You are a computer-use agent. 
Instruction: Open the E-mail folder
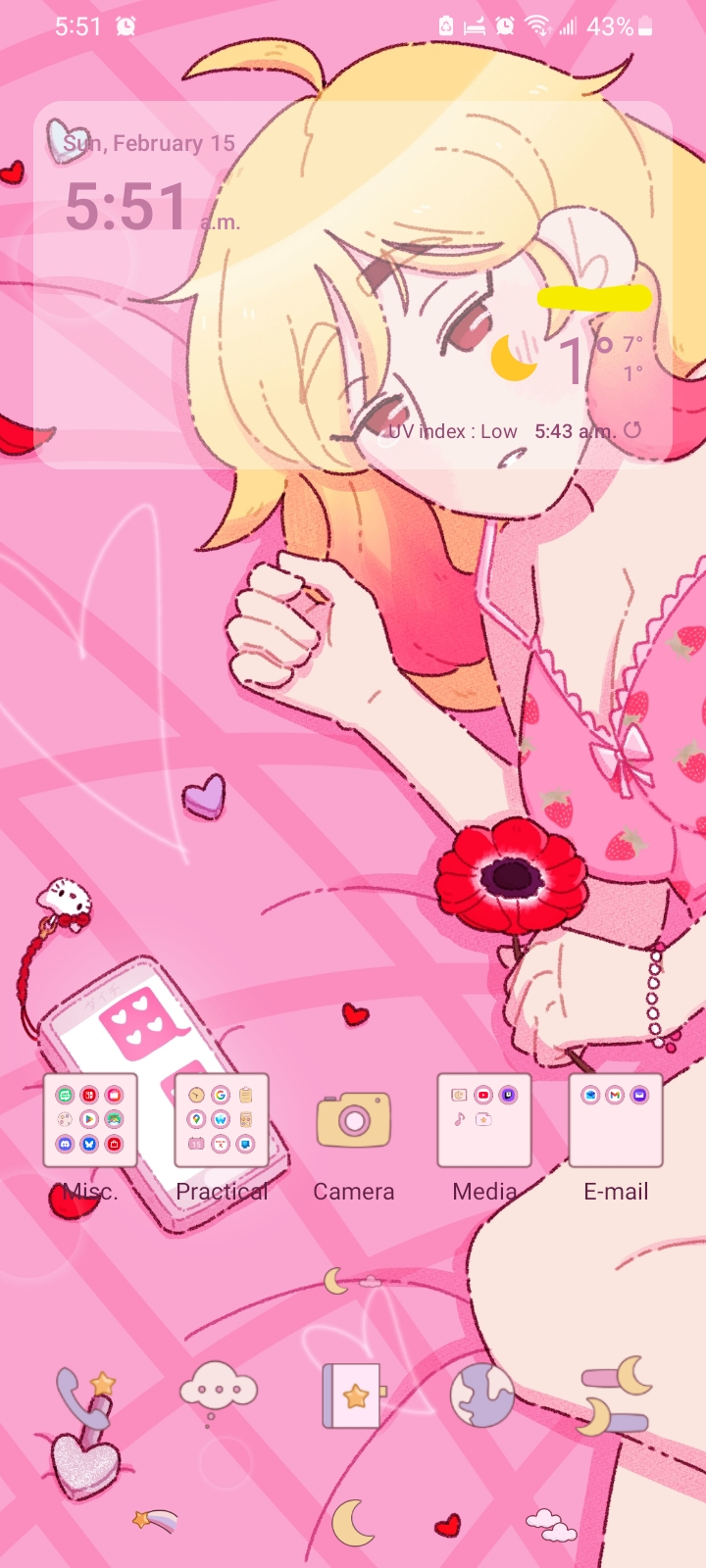tap(616, 1120)
